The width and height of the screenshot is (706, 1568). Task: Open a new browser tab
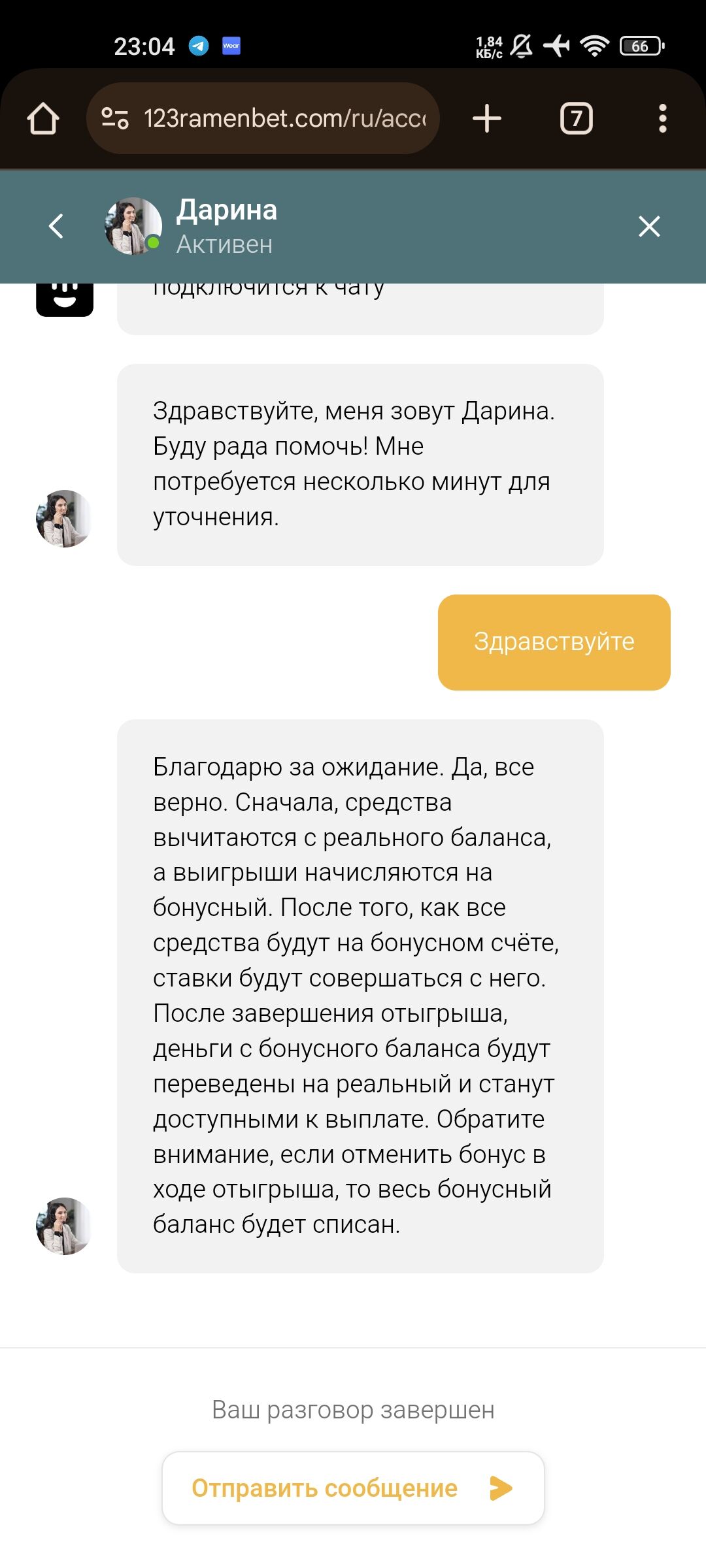487,119
